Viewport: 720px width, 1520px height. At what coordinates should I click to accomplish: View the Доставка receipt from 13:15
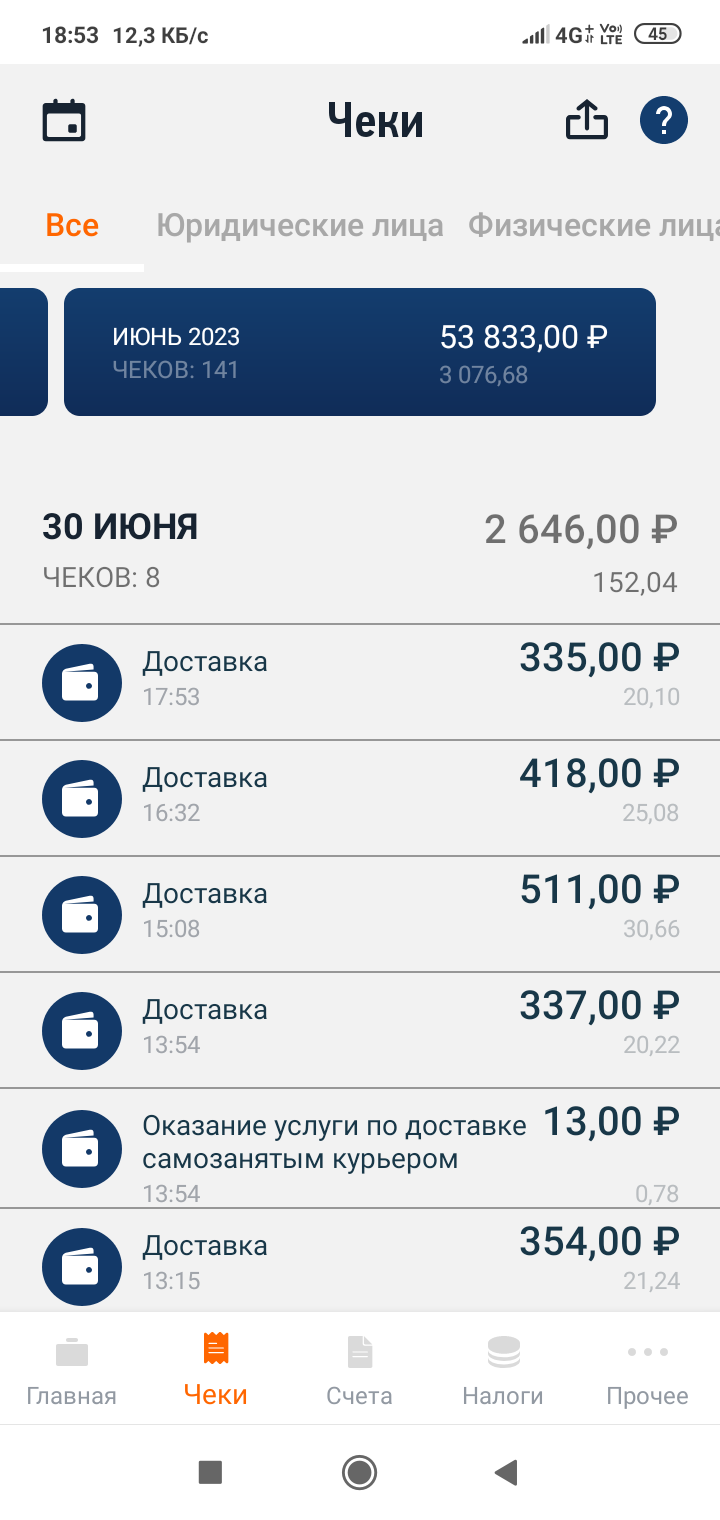click(x=360, y=1262)
